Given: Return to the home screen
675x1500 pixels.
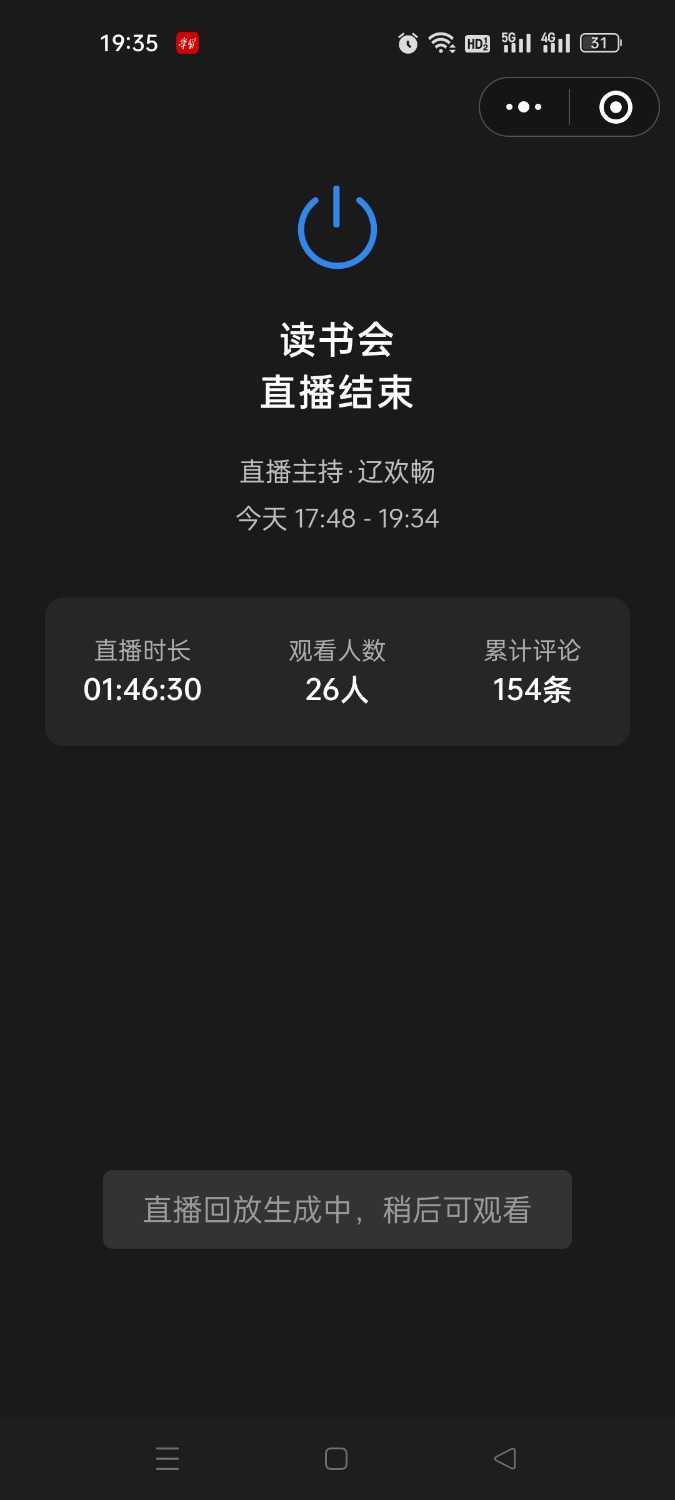Looking at the screenshot, I should 337,1459.
